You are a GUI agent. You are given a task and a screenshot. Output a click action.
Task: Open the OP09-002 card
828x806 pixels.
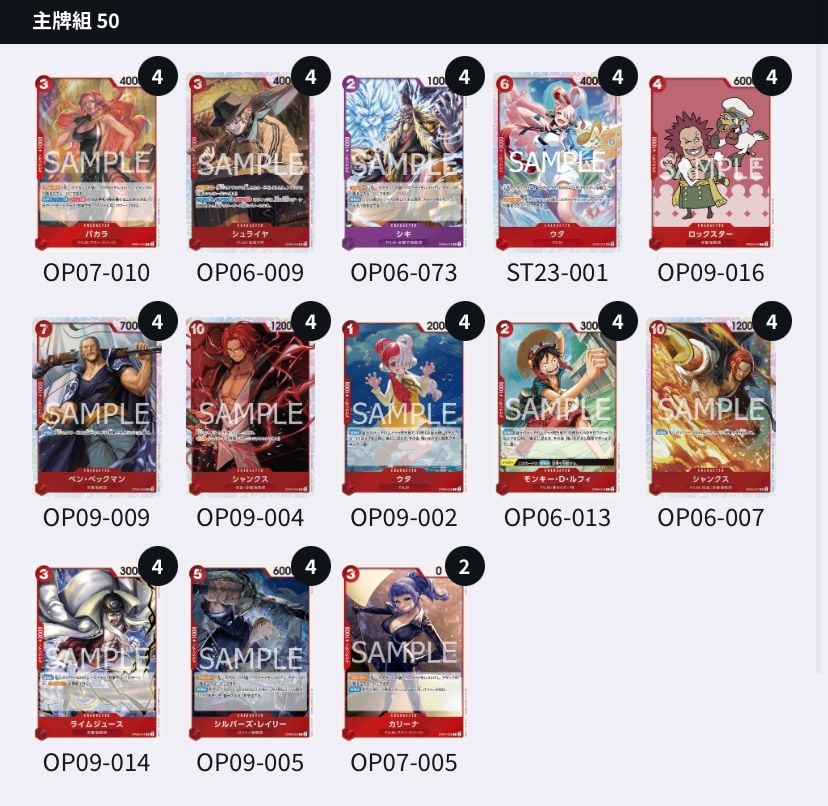coord(403,407)
